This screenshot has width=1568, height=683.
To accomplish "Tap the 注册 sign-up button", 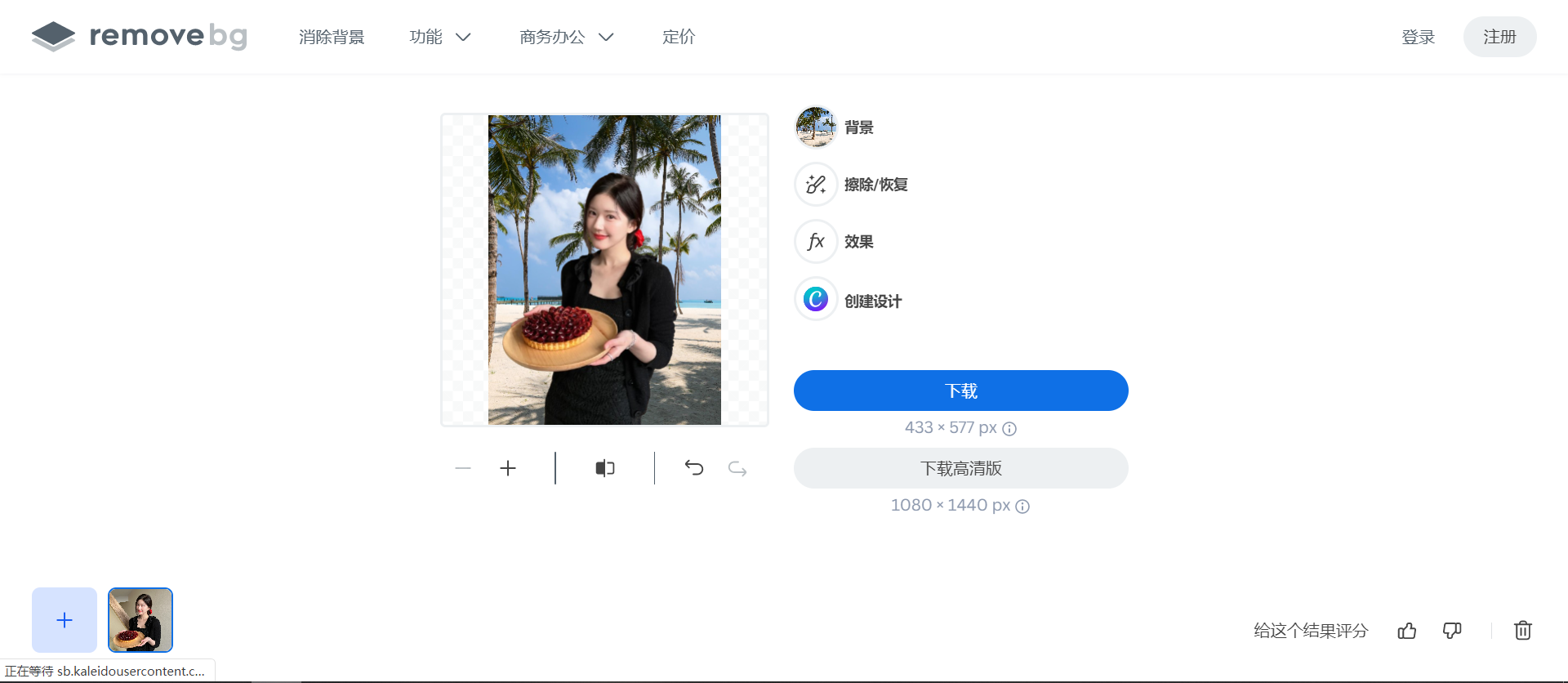I will click(x=1499, y=37).
